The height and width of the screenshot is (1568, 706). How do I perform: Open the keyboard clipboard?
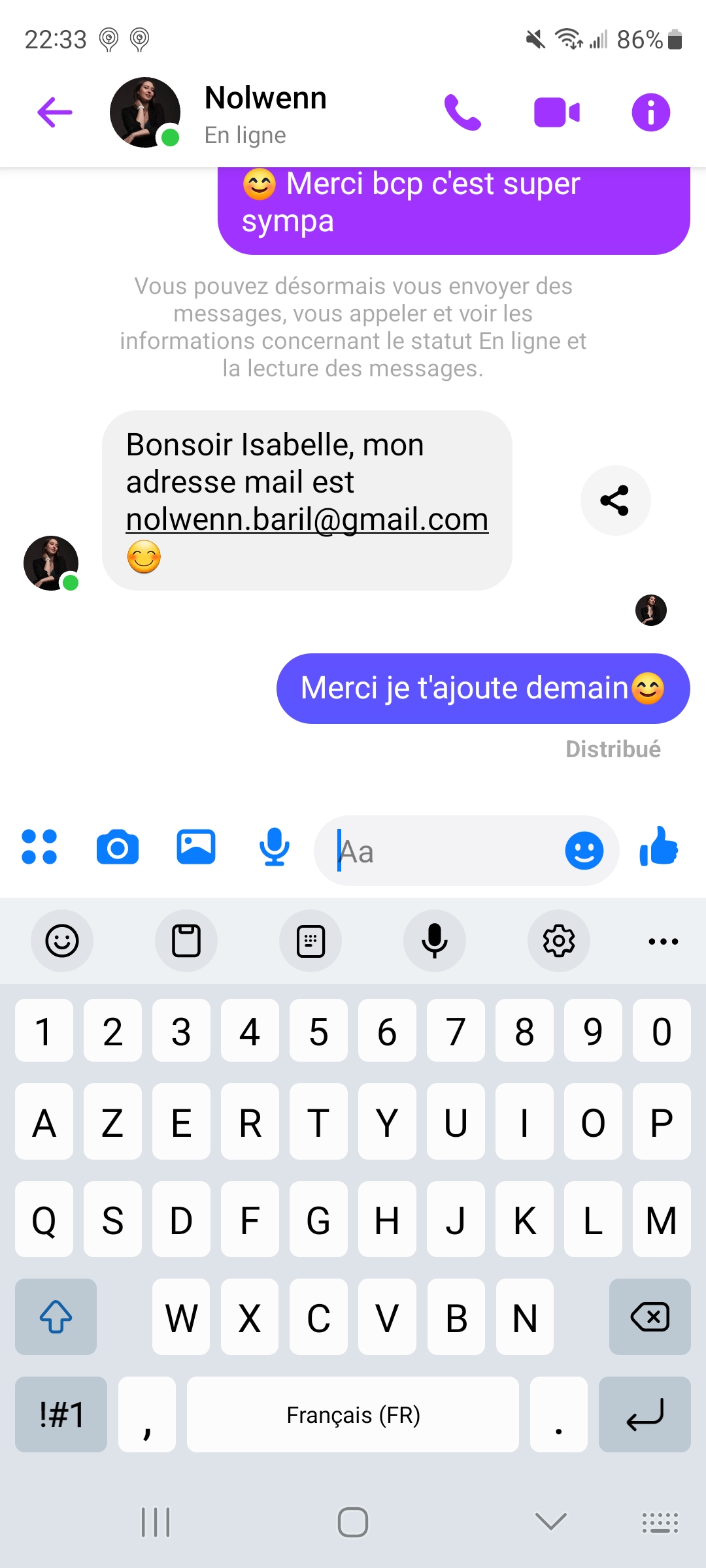tap(186, 941)
